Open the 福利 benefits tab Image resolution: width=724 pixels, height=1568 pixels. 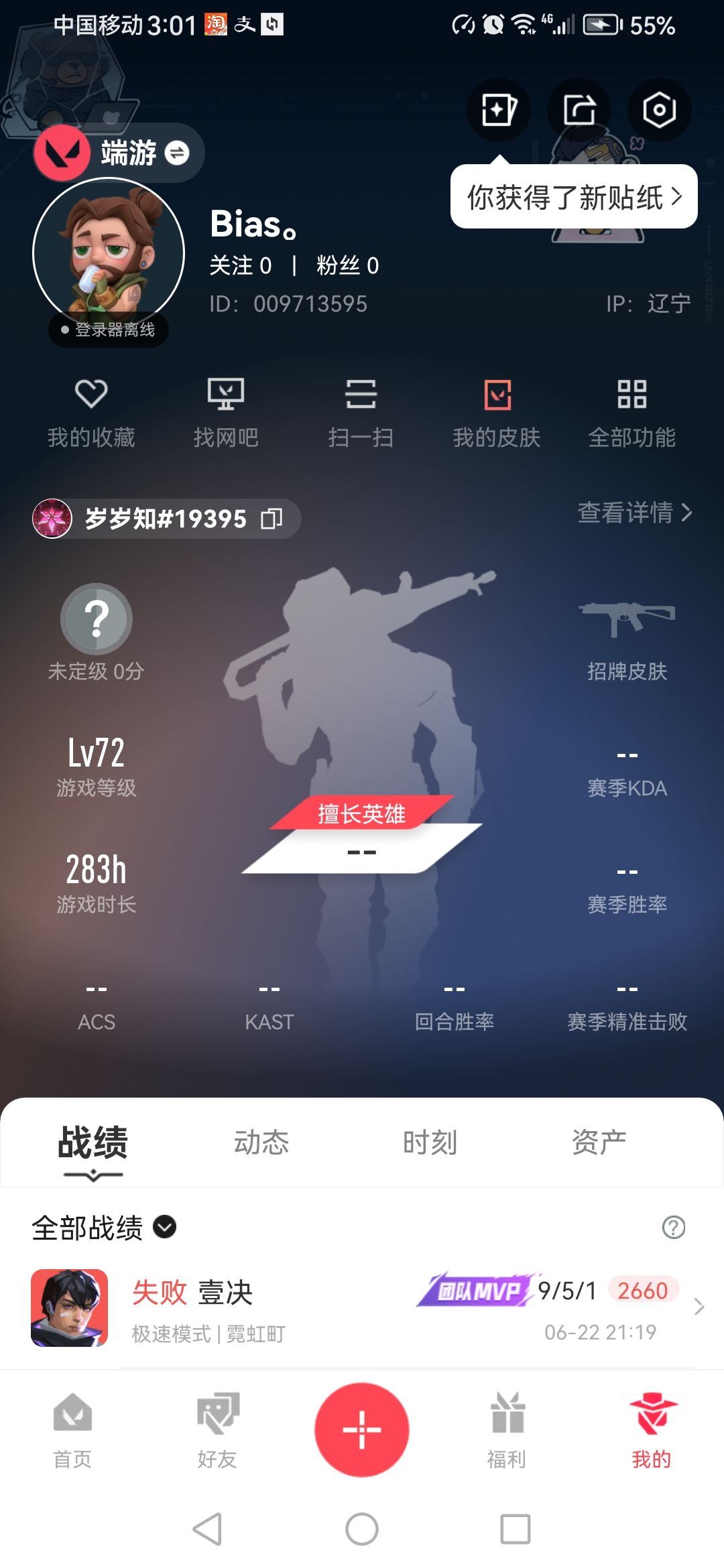pos(507,1430)
